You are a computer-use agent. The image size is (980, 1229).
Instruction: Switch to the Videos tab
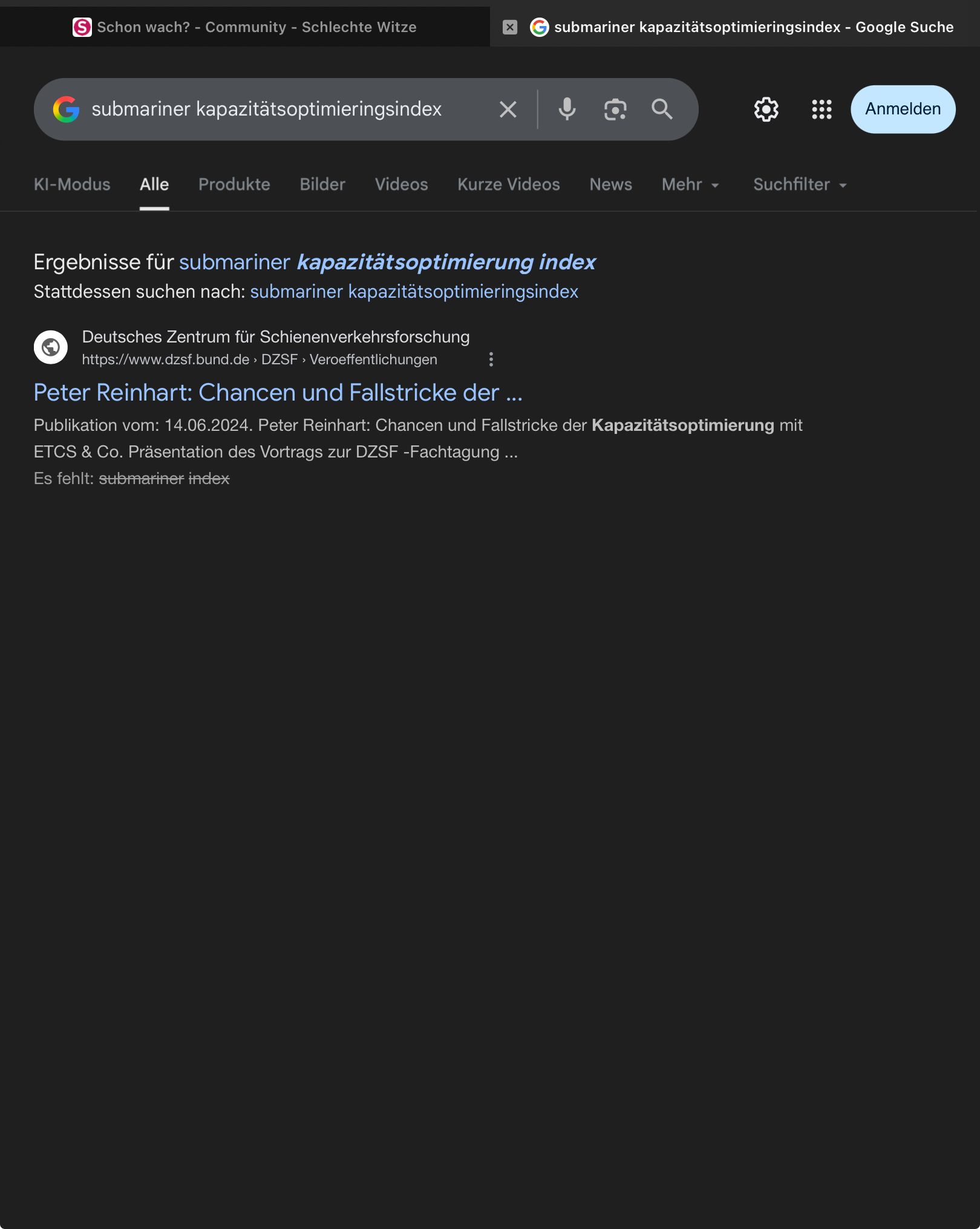401,185
